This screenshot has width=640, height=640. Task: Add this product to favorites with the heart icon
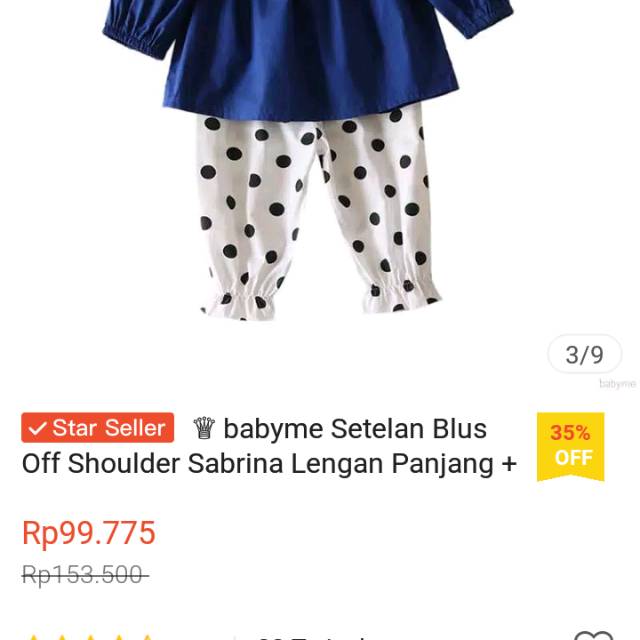coord(592,636)
